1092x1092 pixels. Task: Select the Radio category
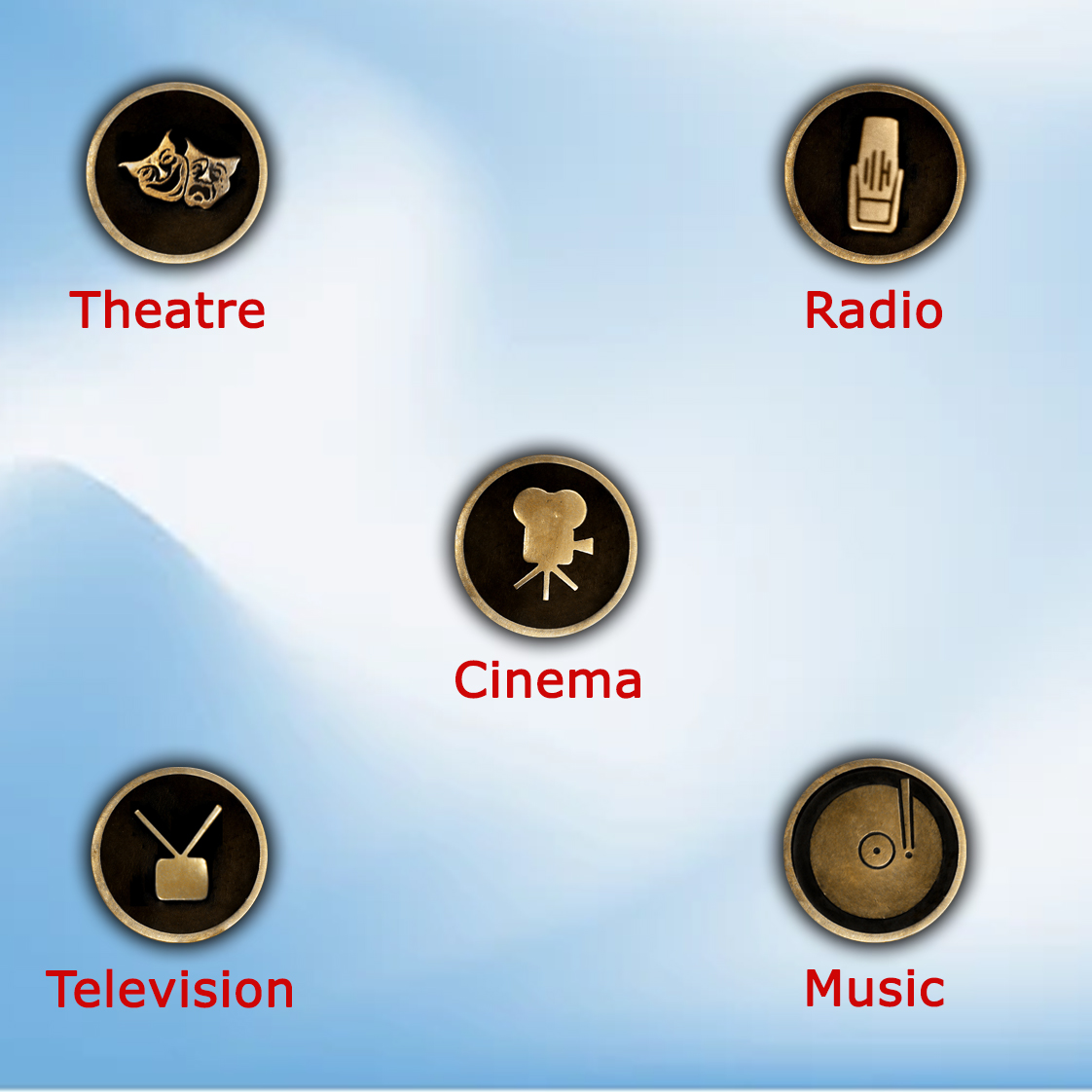pos(875,173)
